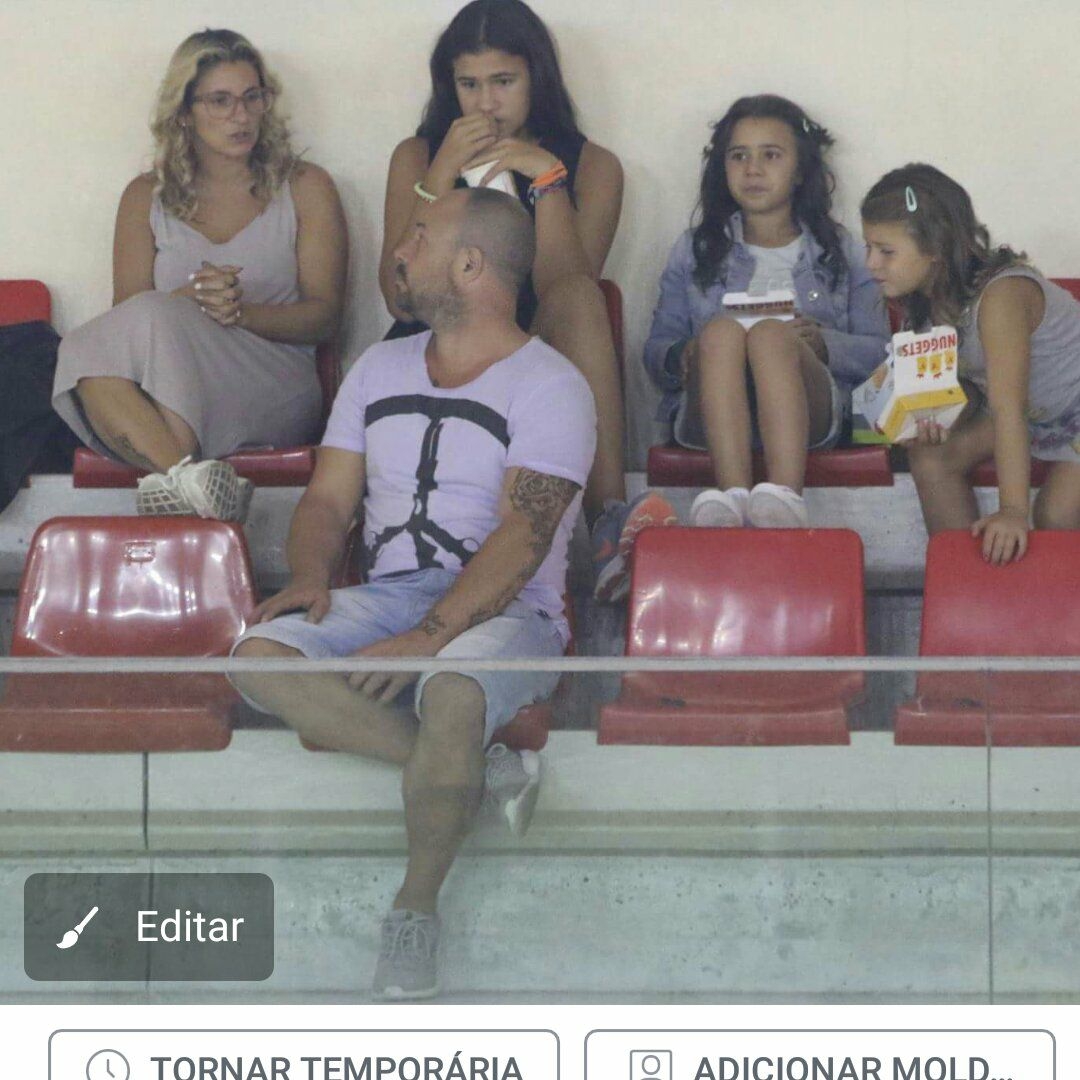
Task: Select Tornar Temporária option
Action: [x=304, y=1062]
